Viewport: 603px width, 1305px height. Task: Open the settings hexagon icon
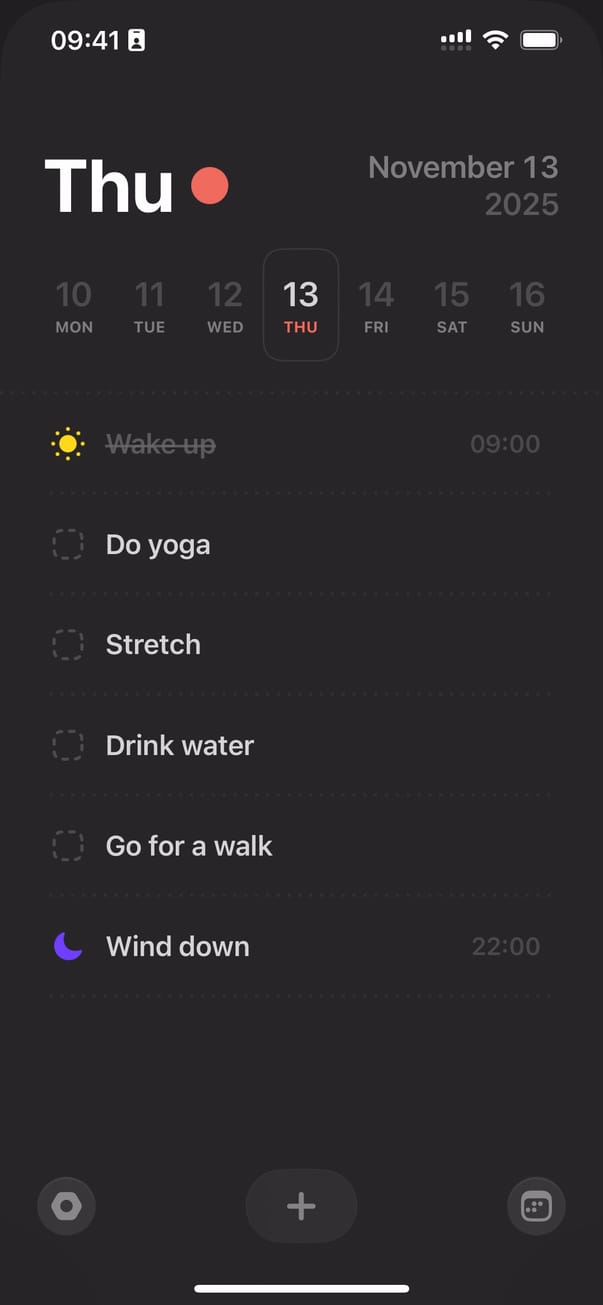click(66, 1206)
